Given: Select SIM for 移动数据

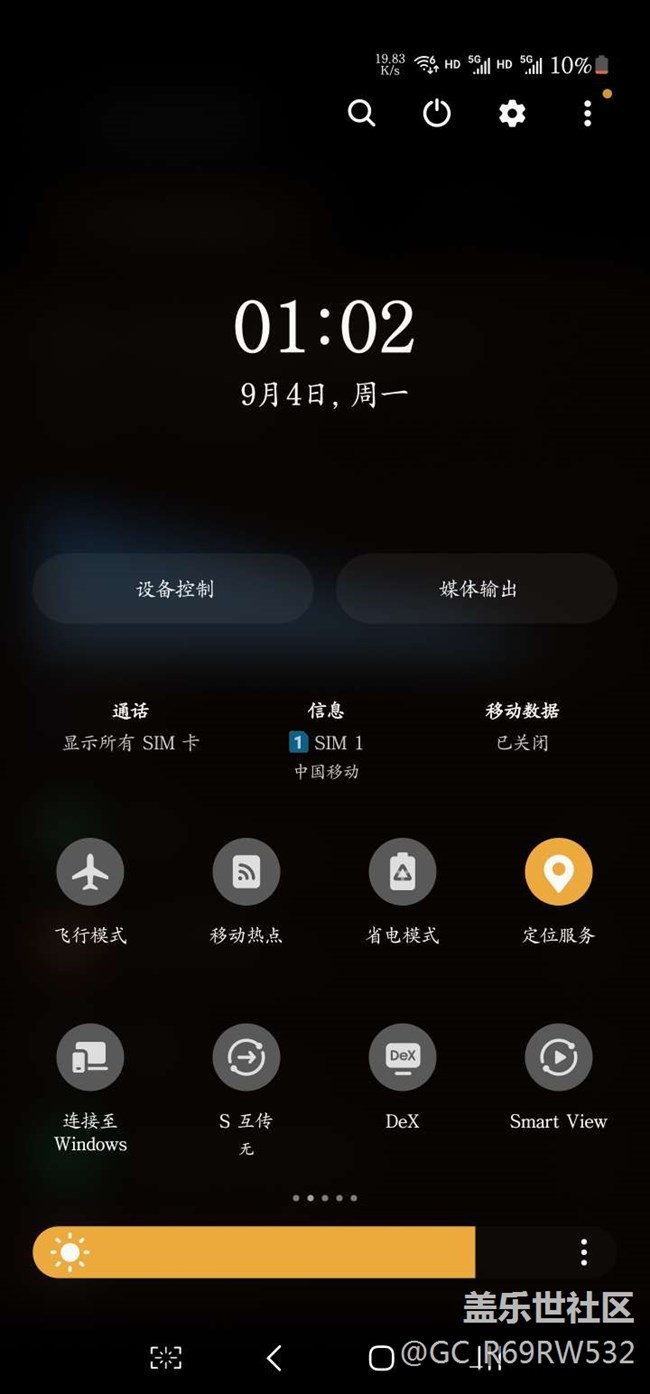Looking at the screenshot, I should 522,727.
